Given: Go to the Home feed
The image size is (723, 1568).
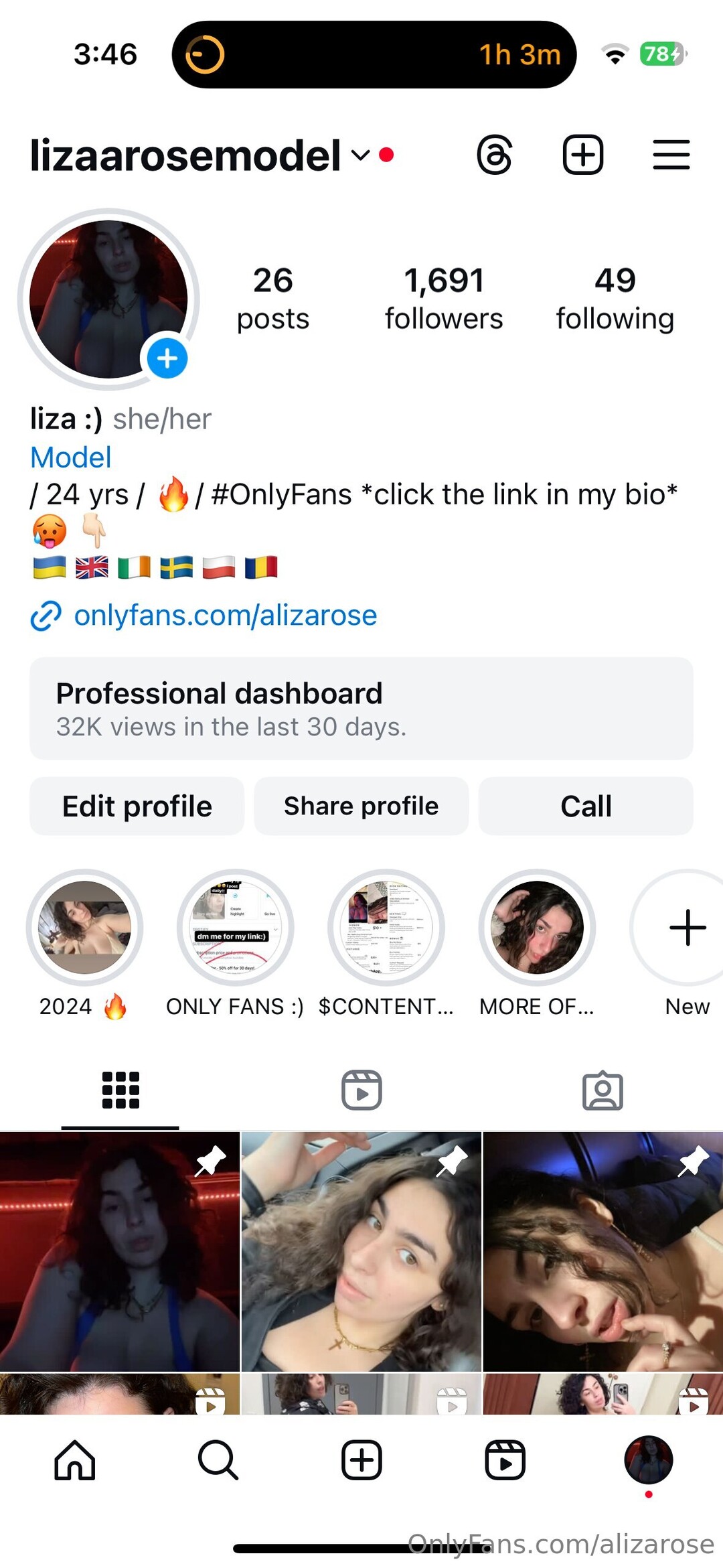Looking at the screenshot, I should (x=75, y=1460).
